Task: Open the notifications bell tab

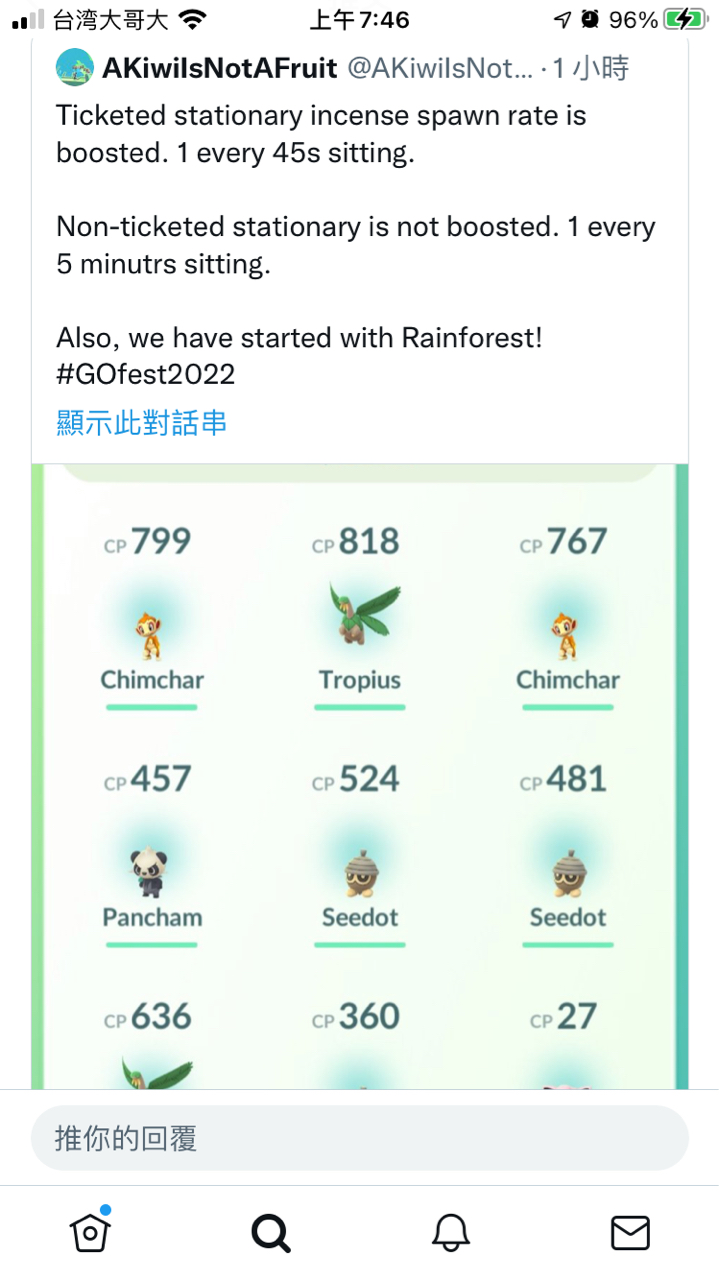Action: point(451,1232)
